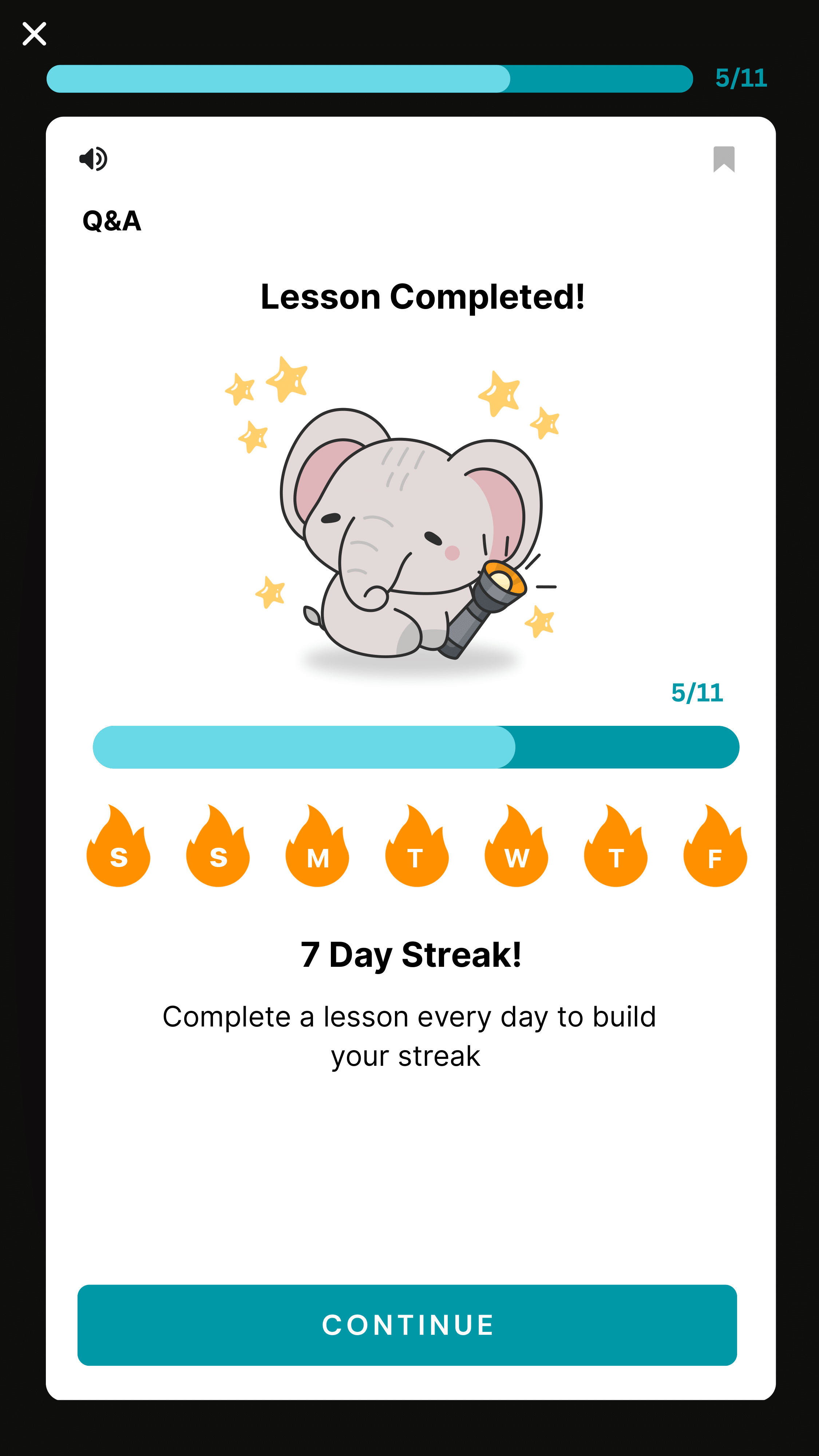Close the lesson screen
819x1456 pixels.
(x=34, y=34)
